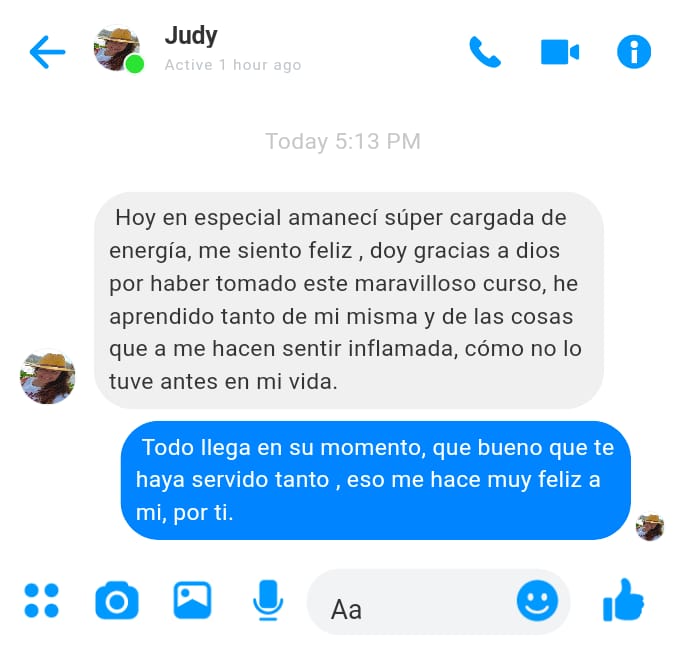The image size is (680, 654).
Task: Open the photo gallery picker
Action: coord(192,600)
